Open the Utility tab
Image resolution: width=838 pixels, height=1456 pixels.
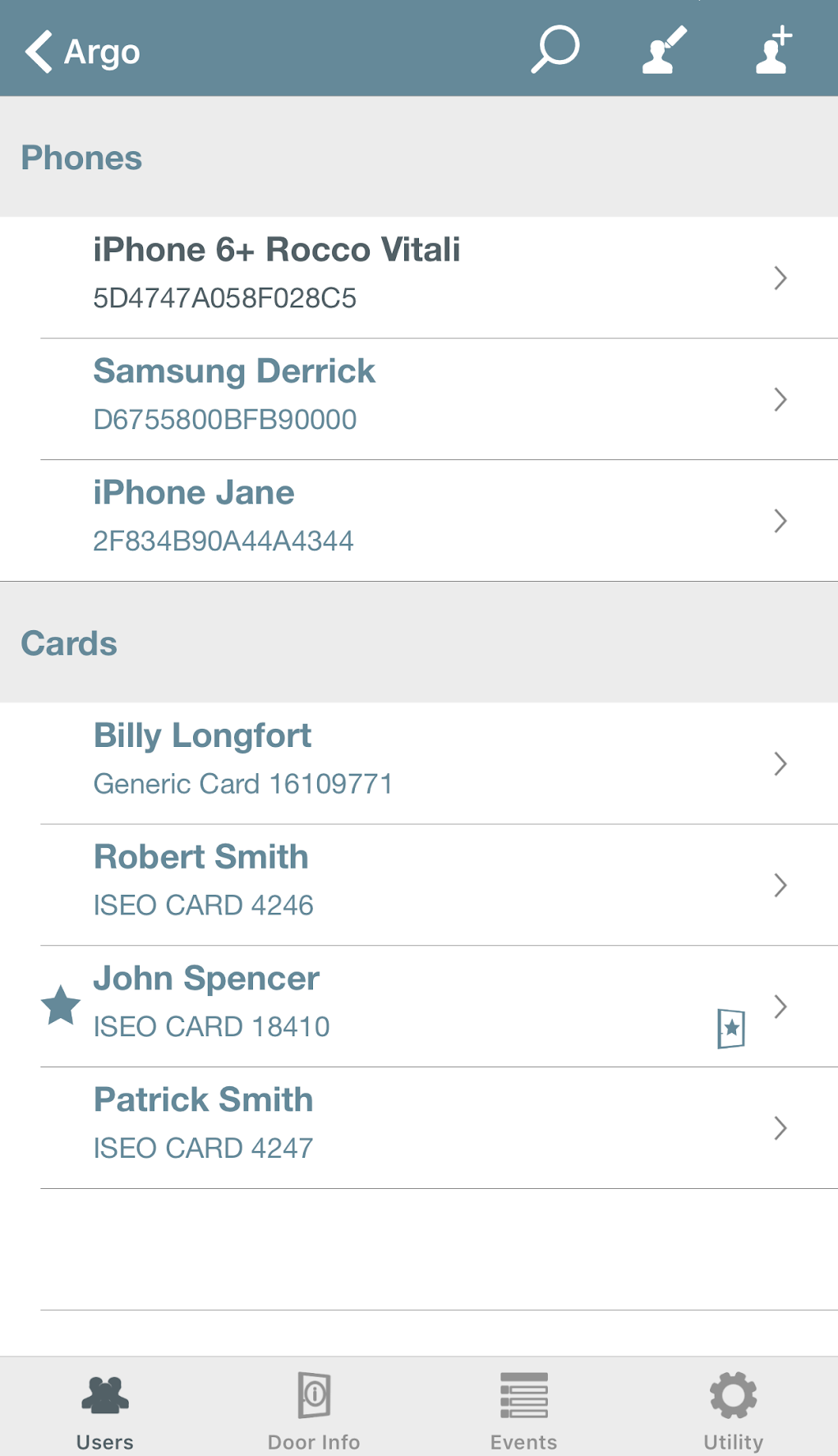[733, 1409]
